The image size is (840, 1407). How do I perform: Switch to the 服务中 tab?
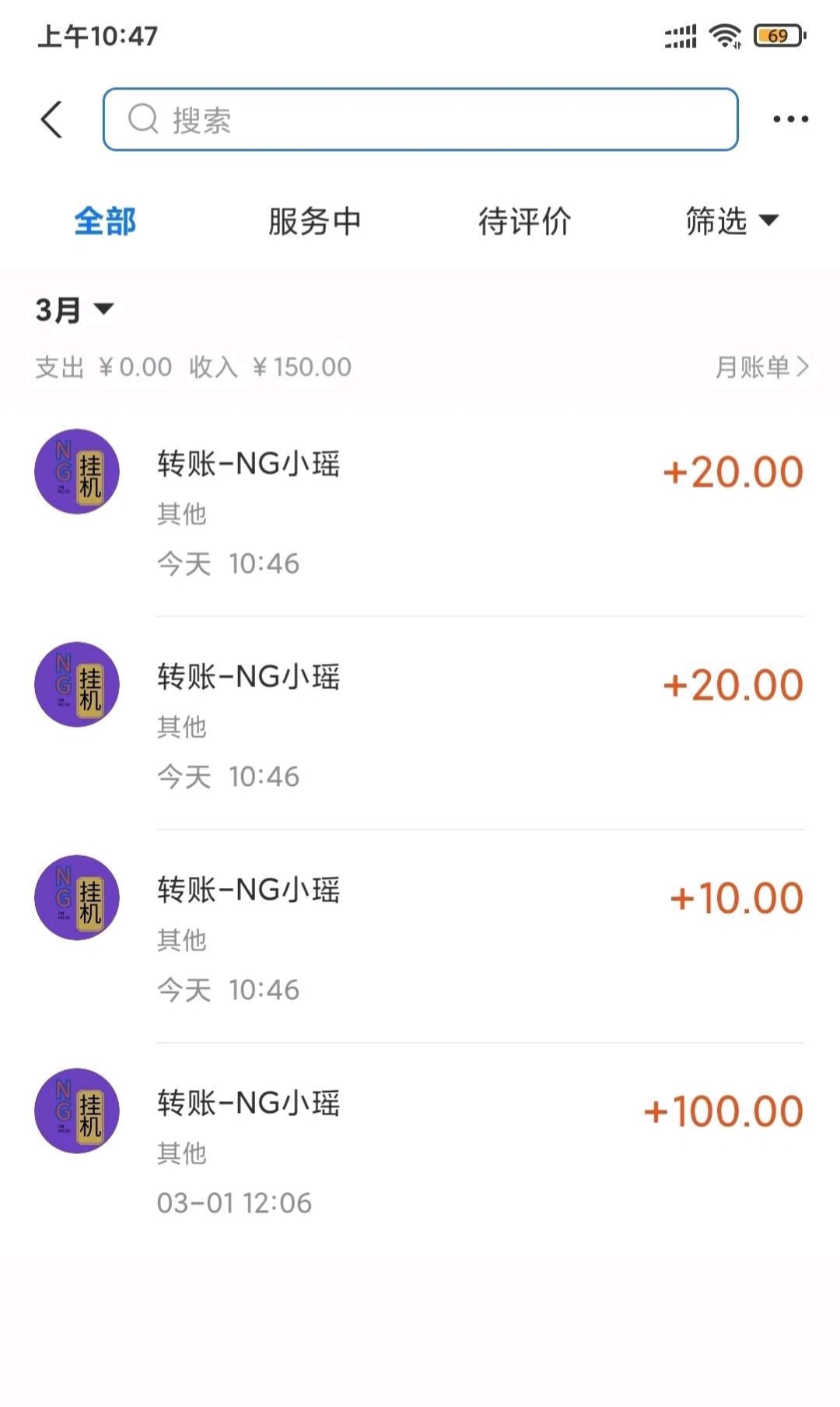tap(314, 221)
